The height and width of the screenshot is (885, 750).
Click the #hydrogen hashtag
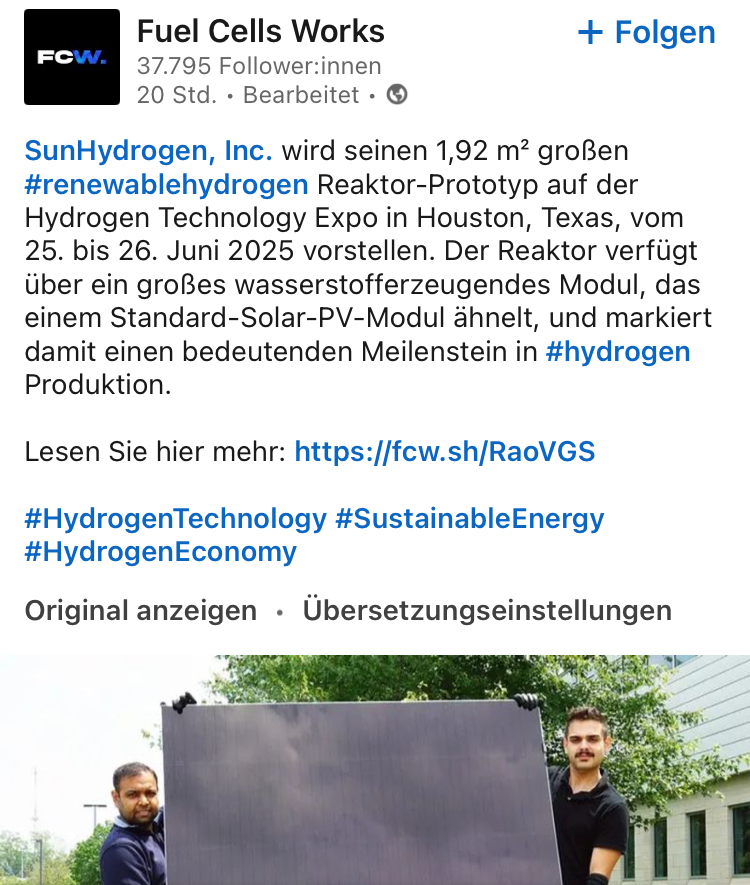click(618, 351)
